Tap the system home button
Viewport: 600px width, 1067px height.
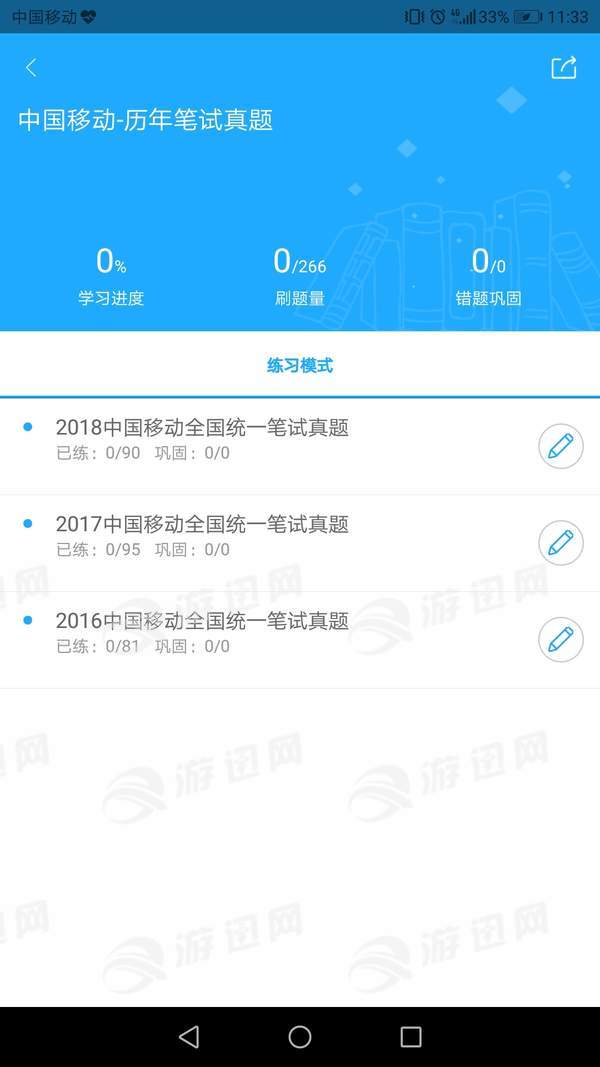[300, 1037]
